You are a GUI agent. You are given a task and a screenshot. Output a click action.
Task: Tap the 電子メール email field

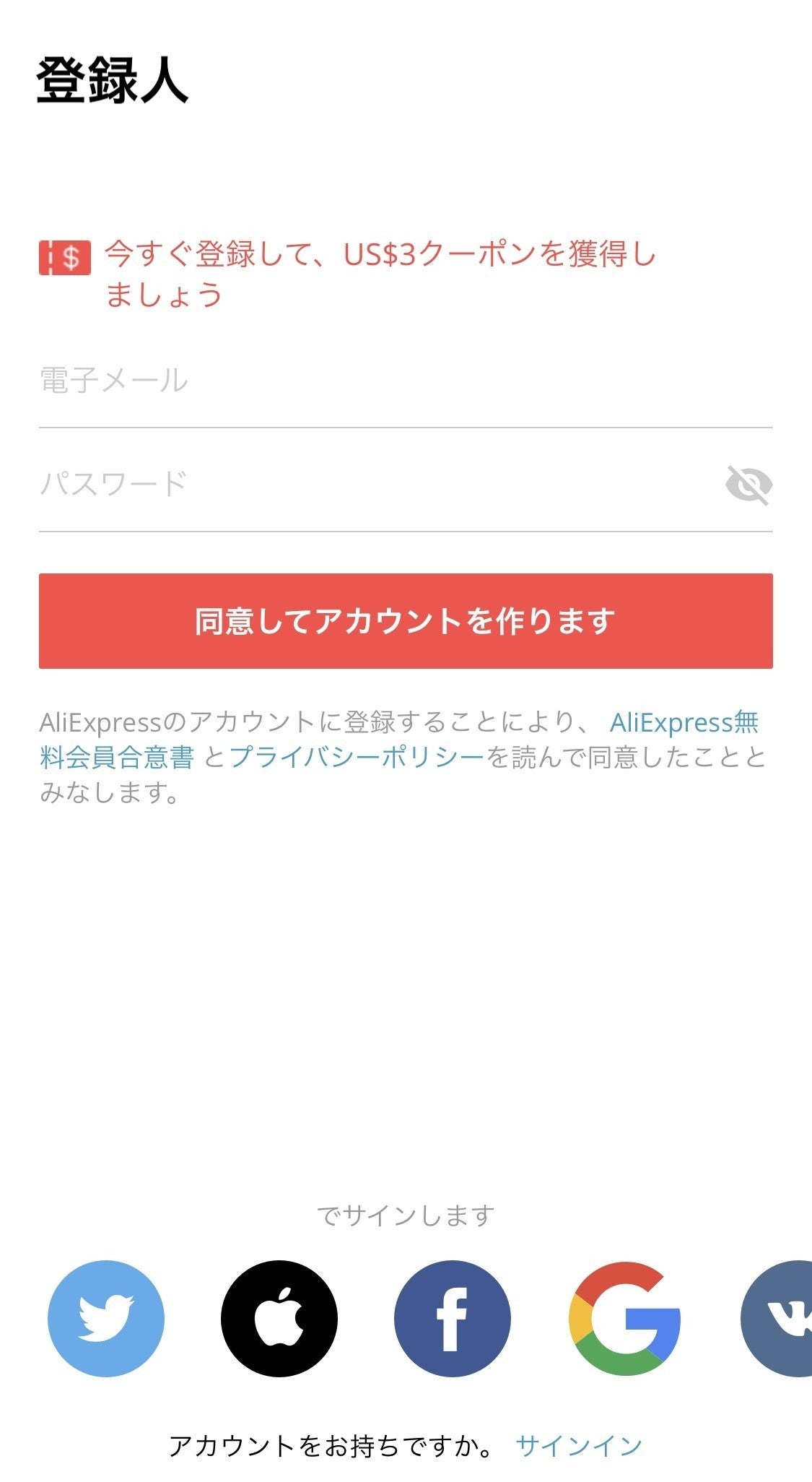[406, 381]
